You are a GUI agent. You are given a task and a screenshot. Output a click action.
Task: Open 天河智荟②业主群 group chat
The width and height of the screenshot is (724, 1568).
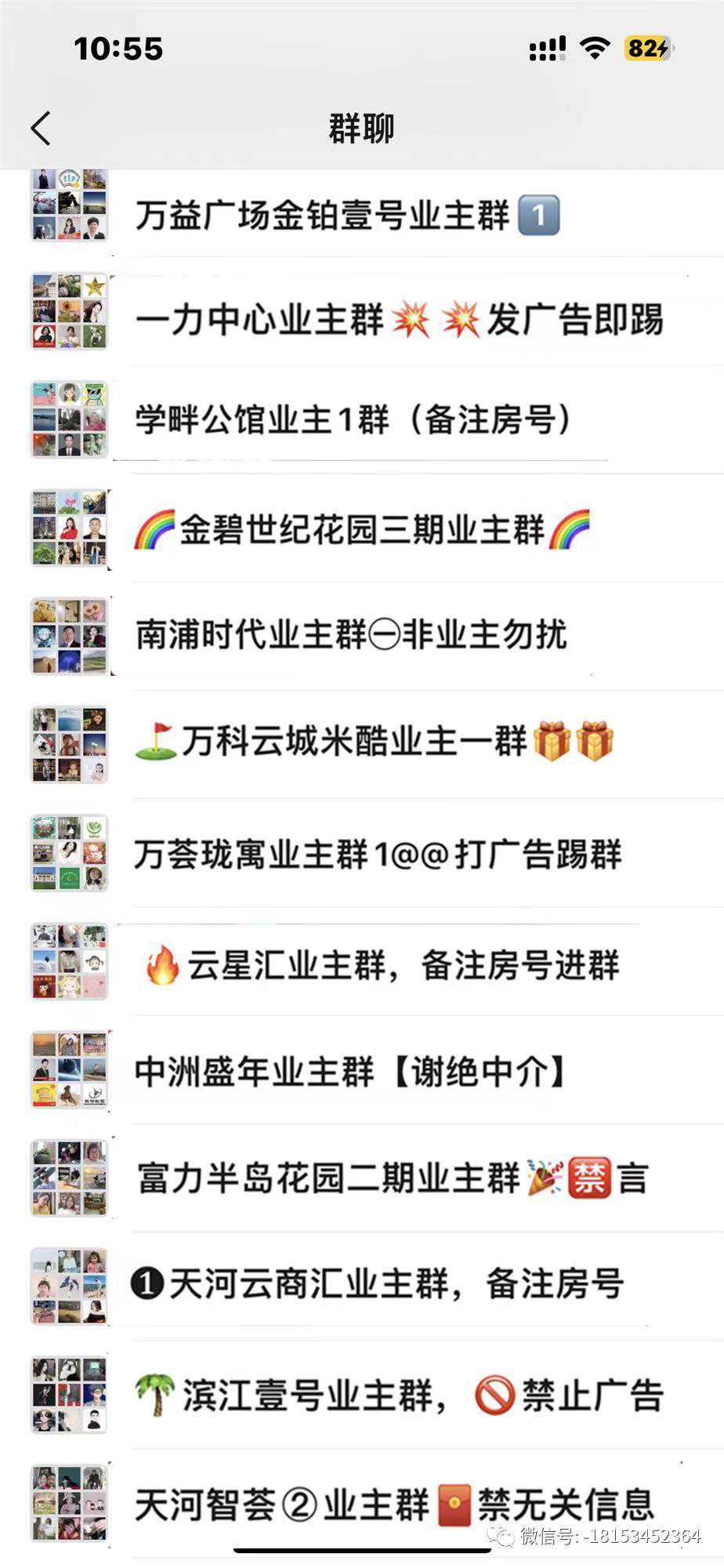click(393, 1504)
